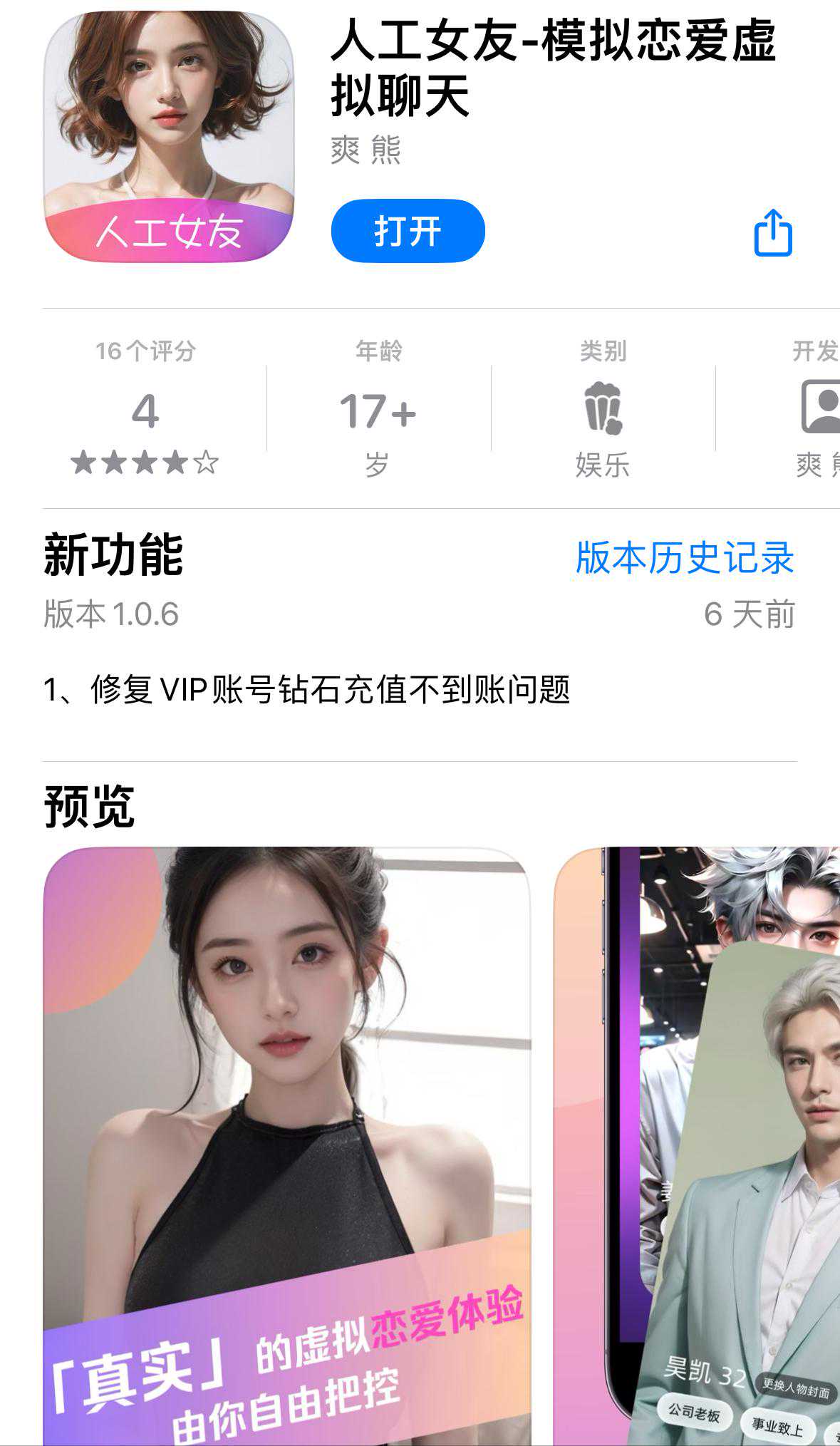The height and width of the screenshot is (1446, 840).
Task: Open the first preview screenshot with the woman
Action: (286, 1140)
